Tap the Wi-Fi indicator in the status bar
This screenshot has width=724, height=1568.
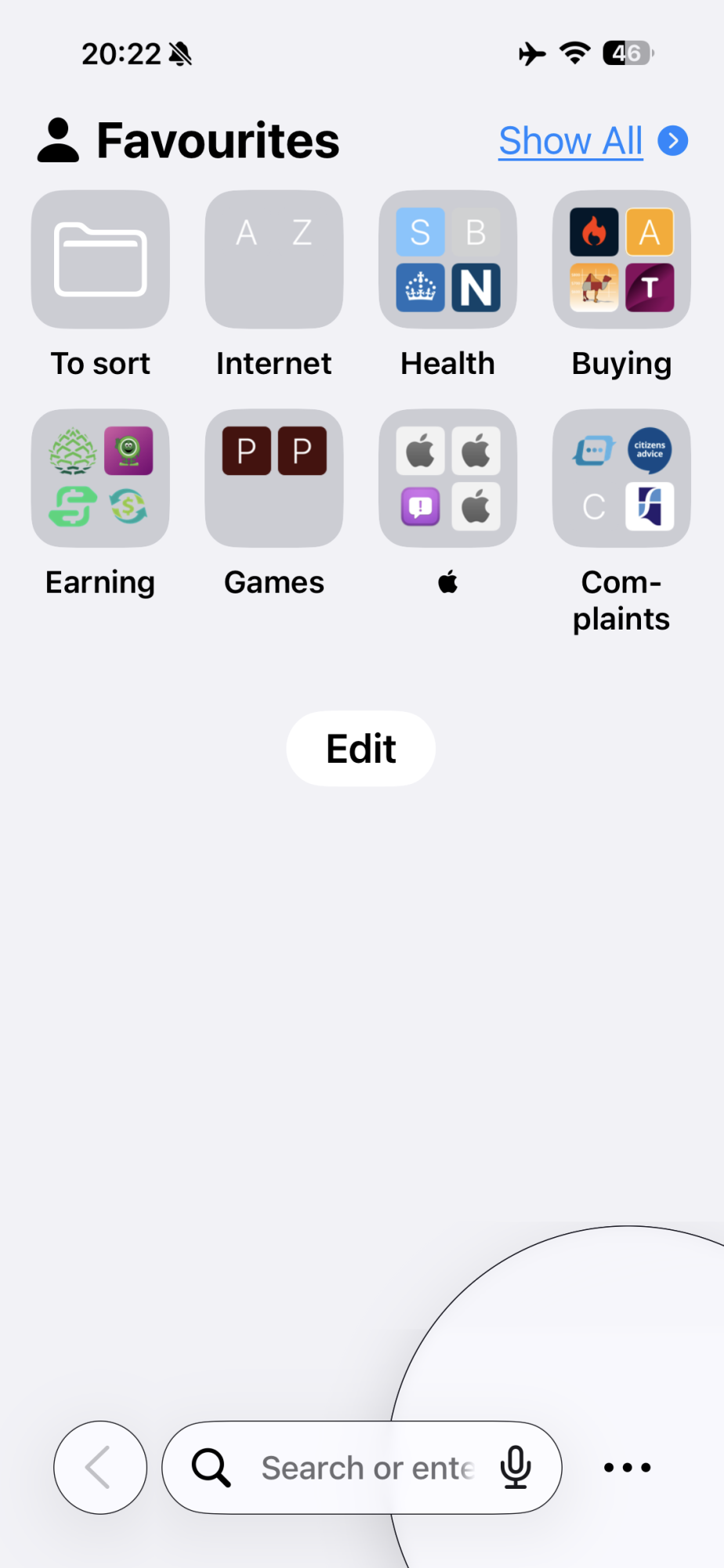tap(574, 53)
